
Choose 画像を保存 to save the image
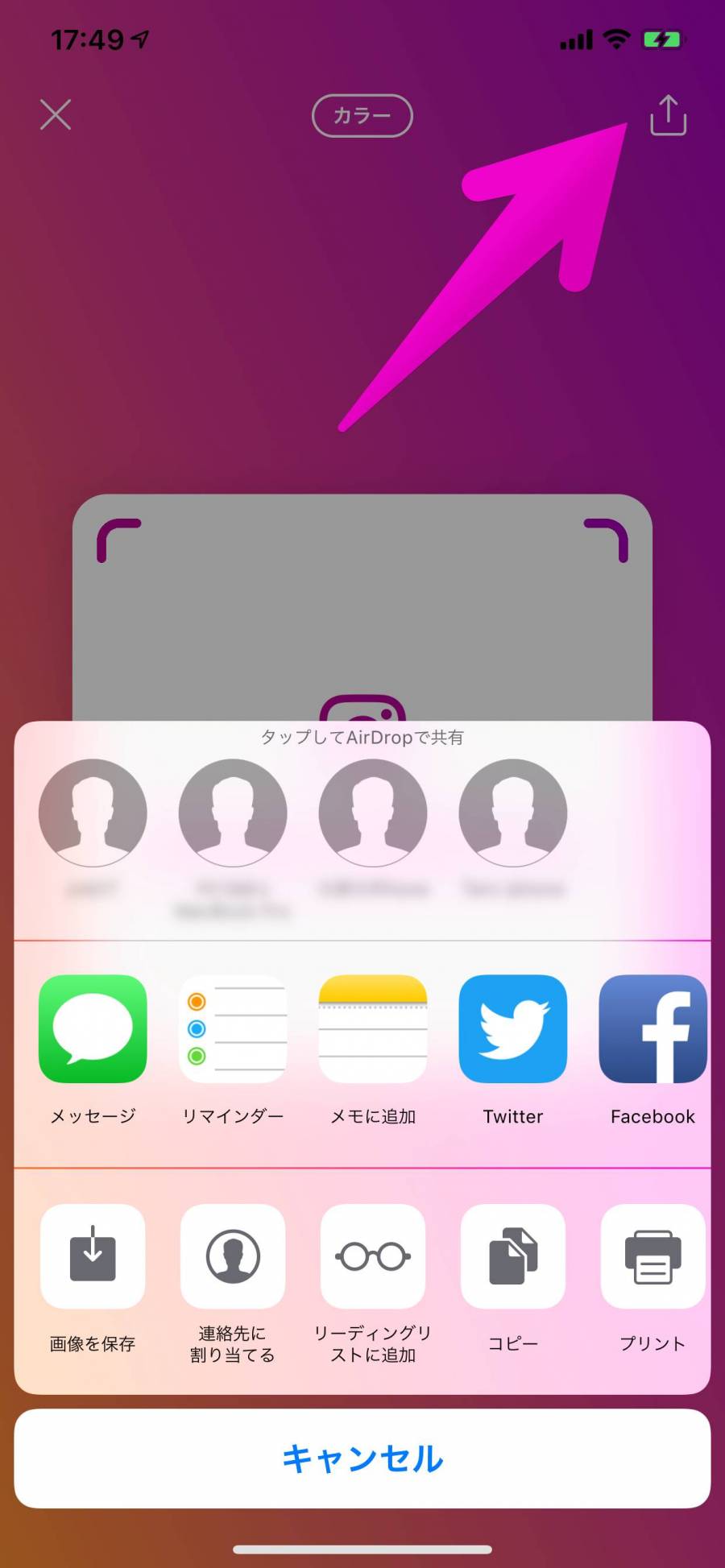click(93, 1256)
